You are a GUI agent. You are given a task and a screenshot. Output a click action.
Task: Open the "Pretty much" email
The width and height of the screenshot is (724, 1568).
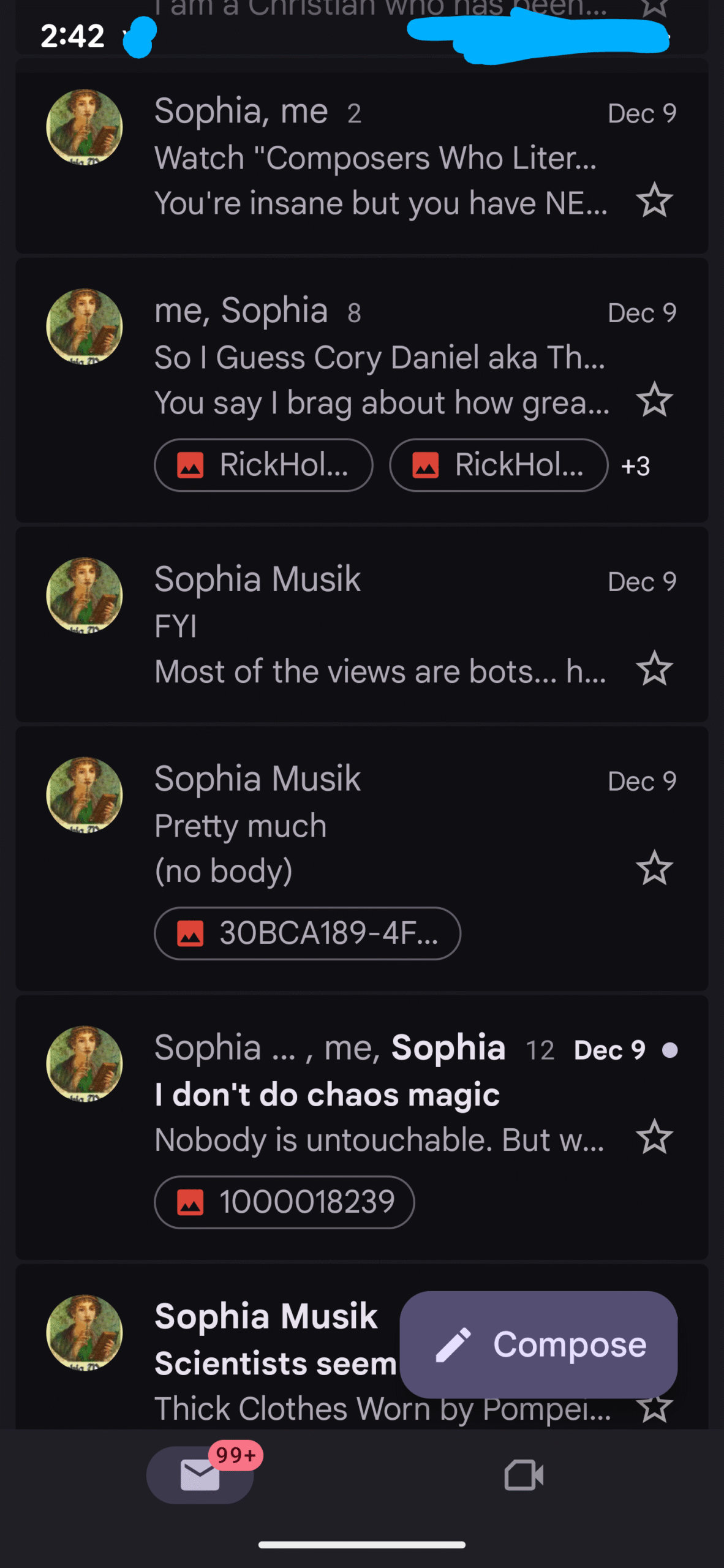(x=380, y=826)
